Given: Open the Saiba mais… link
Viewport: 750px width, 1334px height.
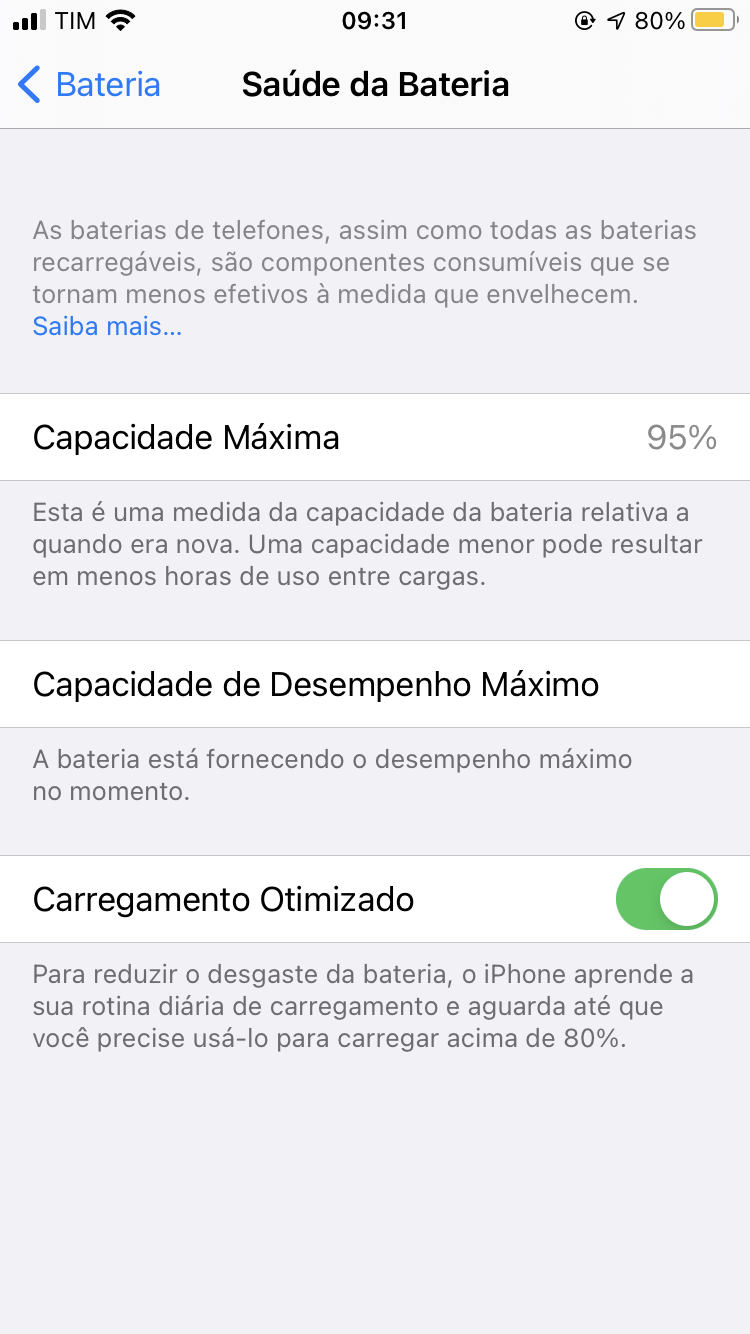Looking at the screenshot, I should click(x=107, y=326).
